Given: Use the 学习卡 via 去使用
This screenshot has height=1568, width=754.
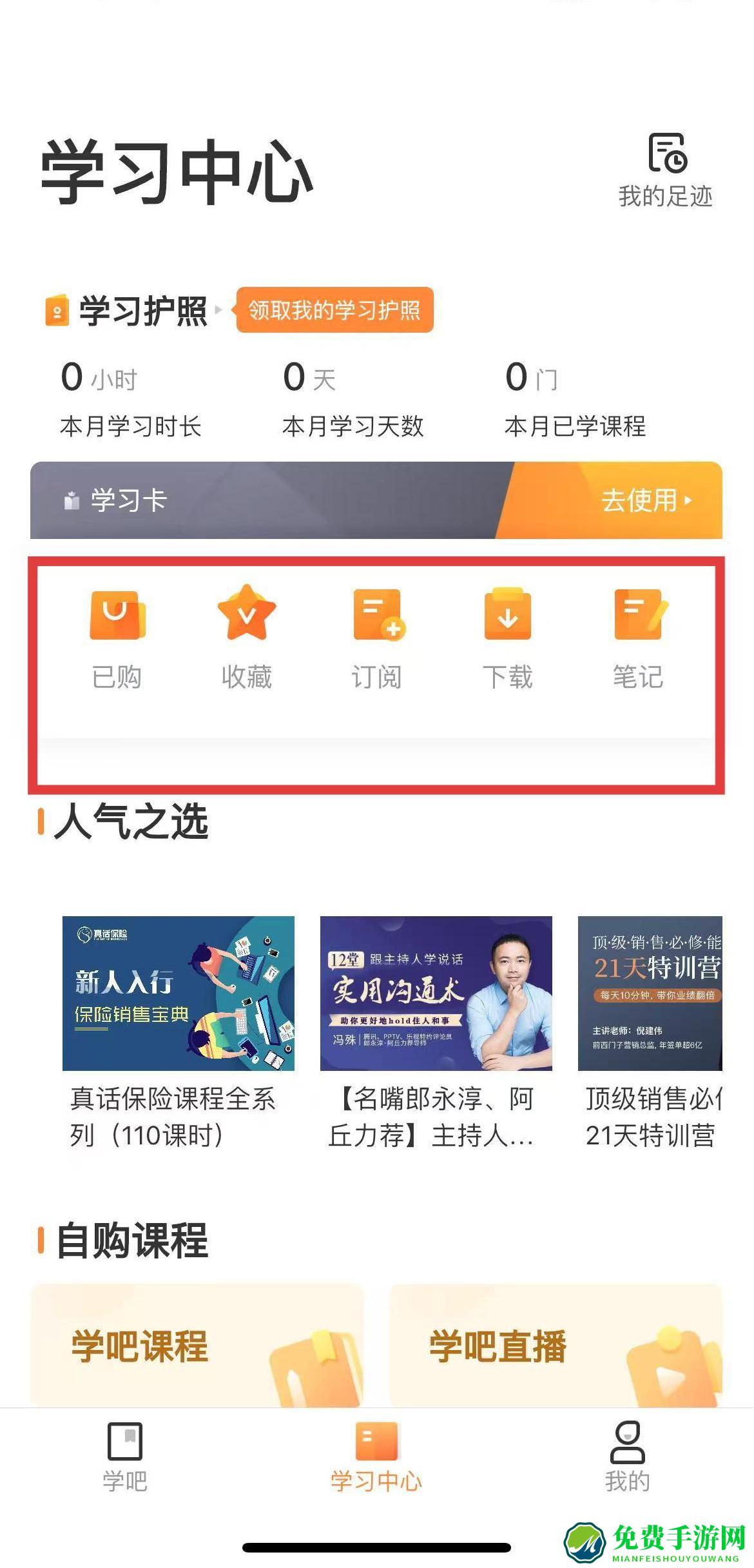Looking at the screenshot, I should coord(645,500).
